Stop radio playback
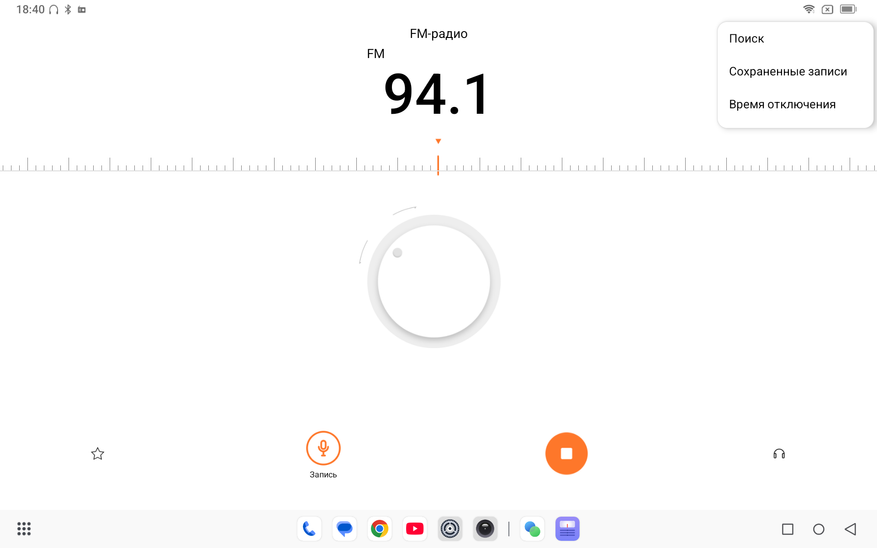This screenshot has width=877, height=548. coord(566,454)
